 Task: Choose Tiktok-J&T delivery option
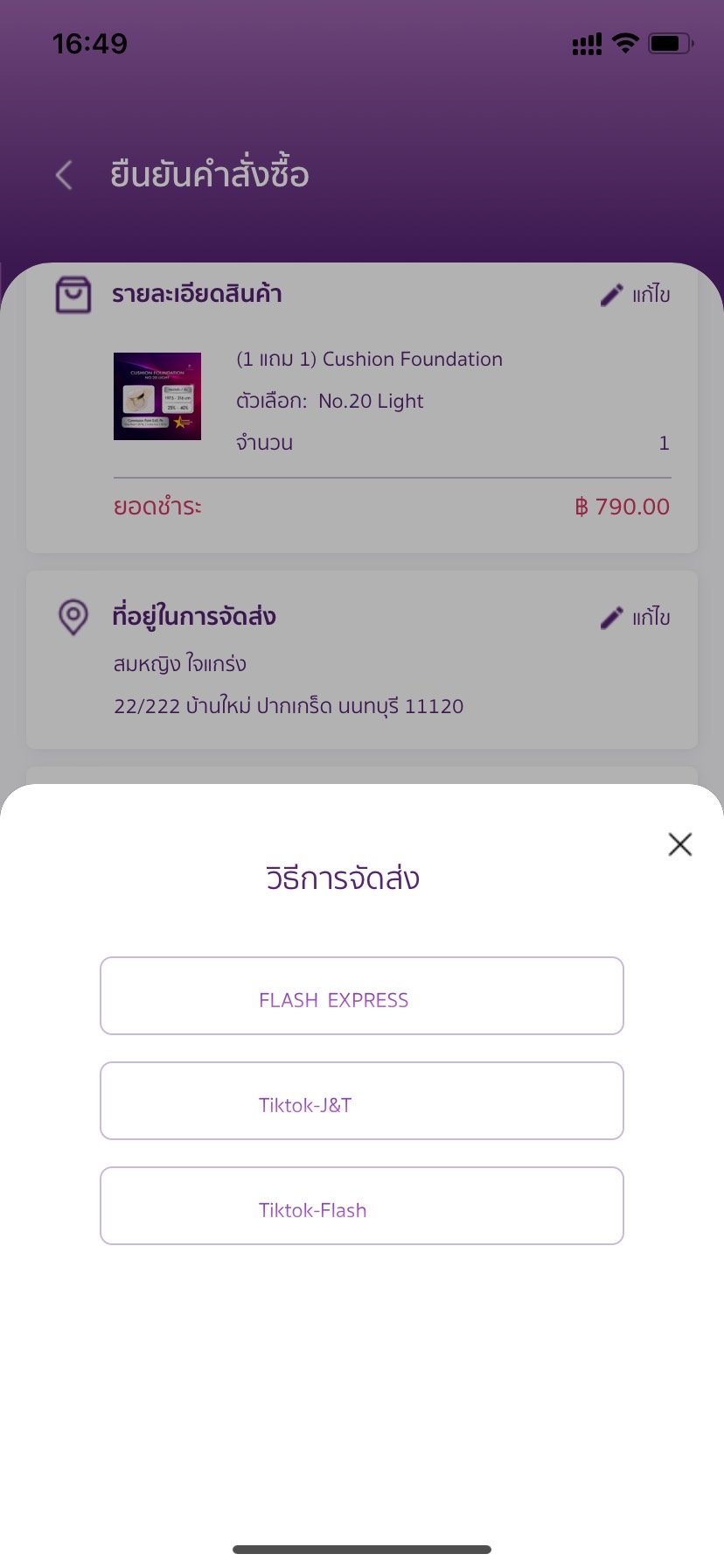(x=362, y=1101)
